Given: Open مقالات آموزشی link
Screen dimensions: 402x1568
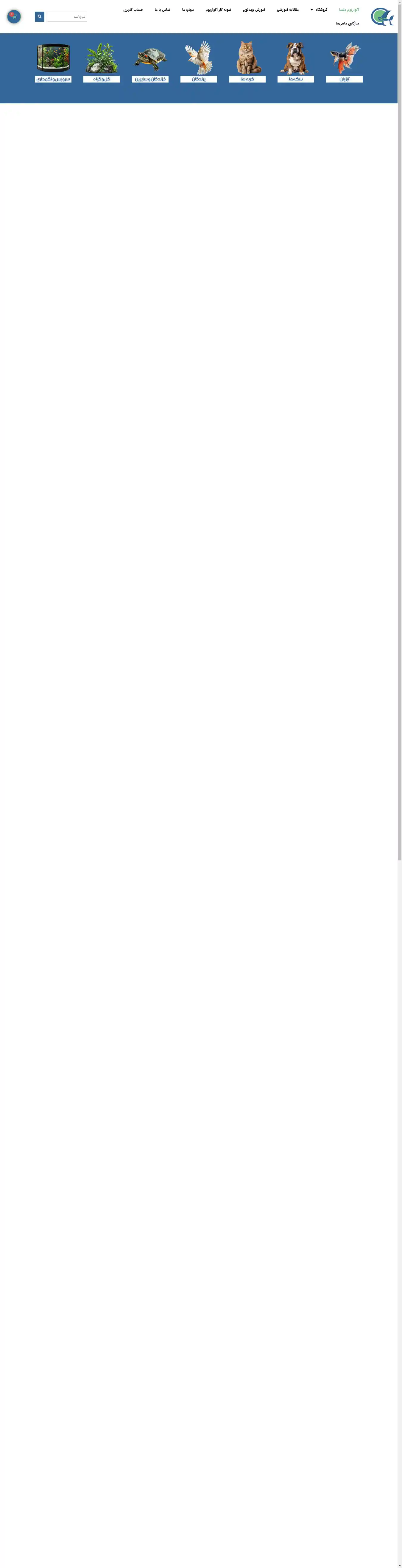Looking at the screenshot, I should tap(288, 10).
